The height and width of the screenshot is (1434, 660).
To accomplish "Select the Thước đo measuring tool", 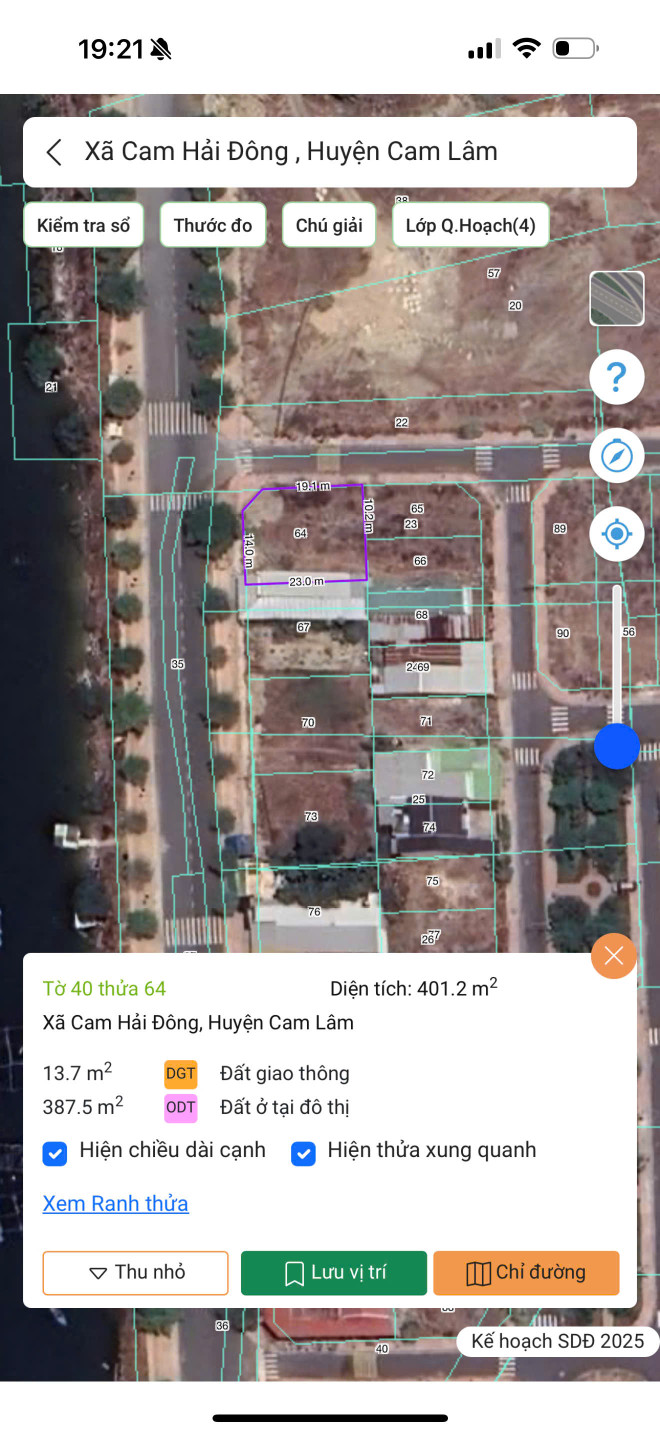I will tap(213, 225).
